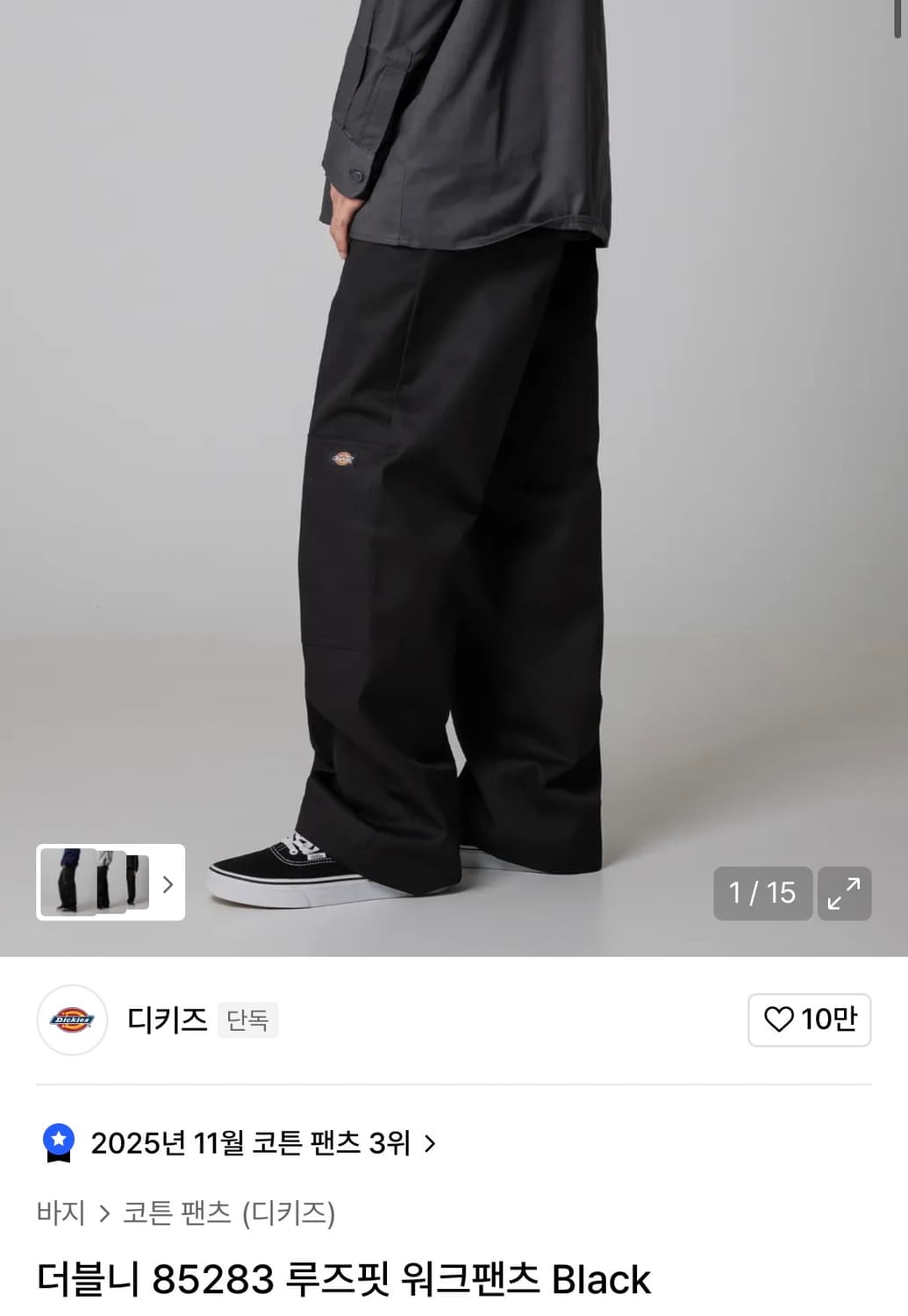908x1316 pixels.
Task: Expand thumbnail strip via chevron arrow
Action: click(x=168, y=884)
